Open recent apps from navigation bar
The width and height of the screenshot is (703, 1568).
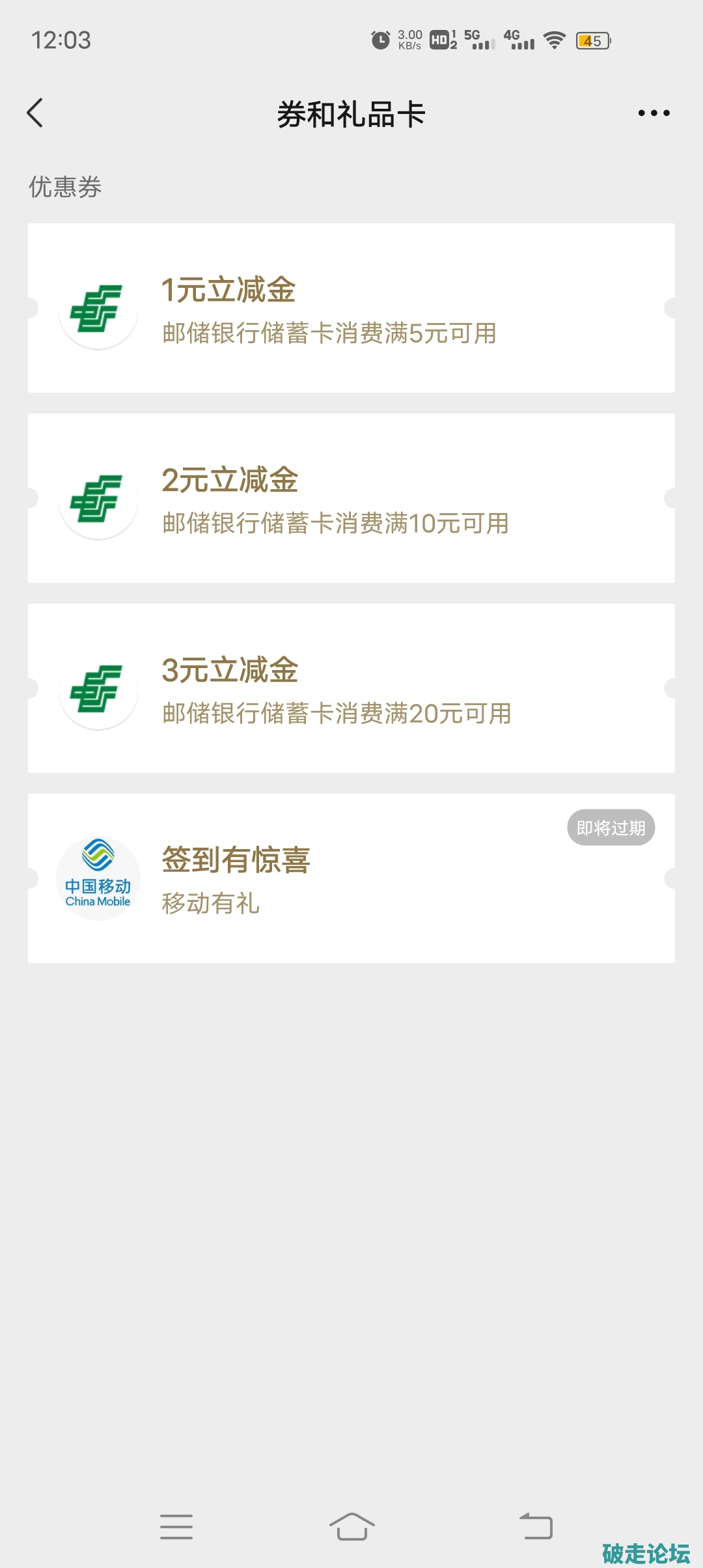coord(176,1526)
